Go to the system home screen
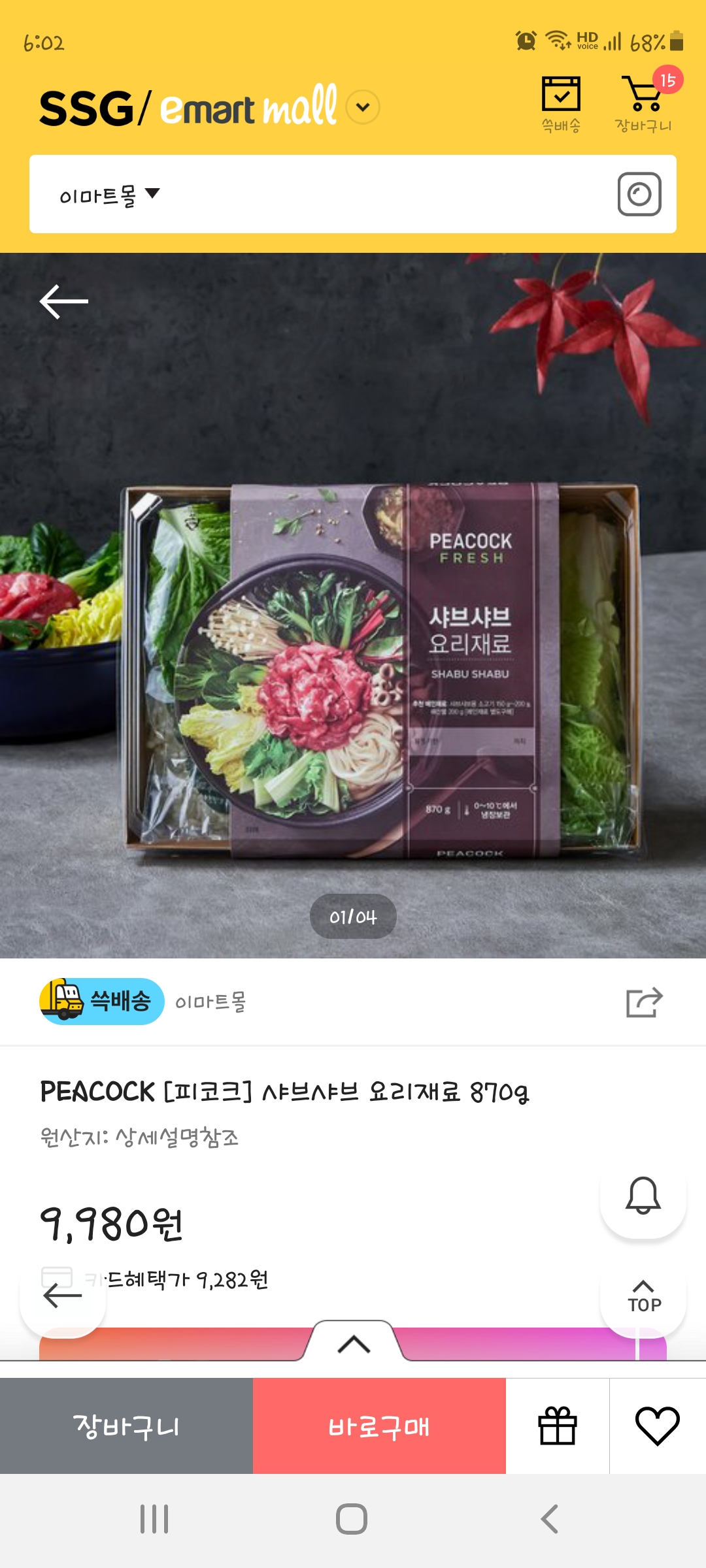 coord(352,1519)
